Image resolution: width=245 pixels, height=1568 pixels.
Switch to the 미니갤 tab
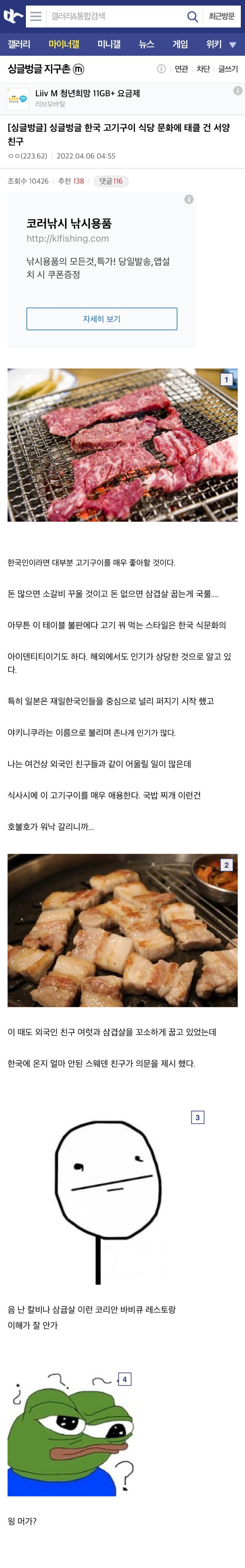(x=109, y=44)
